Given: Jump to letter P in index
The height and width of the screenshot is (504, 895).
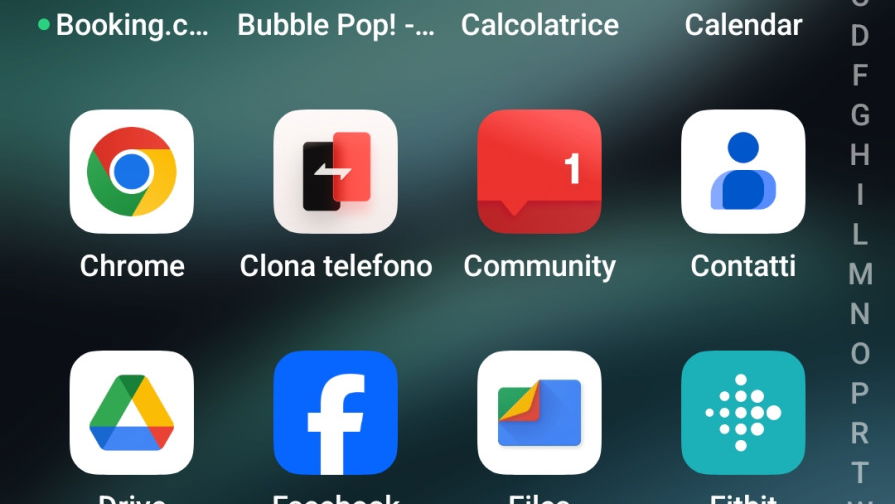Looking at the screenshot, I should [860, 393].
